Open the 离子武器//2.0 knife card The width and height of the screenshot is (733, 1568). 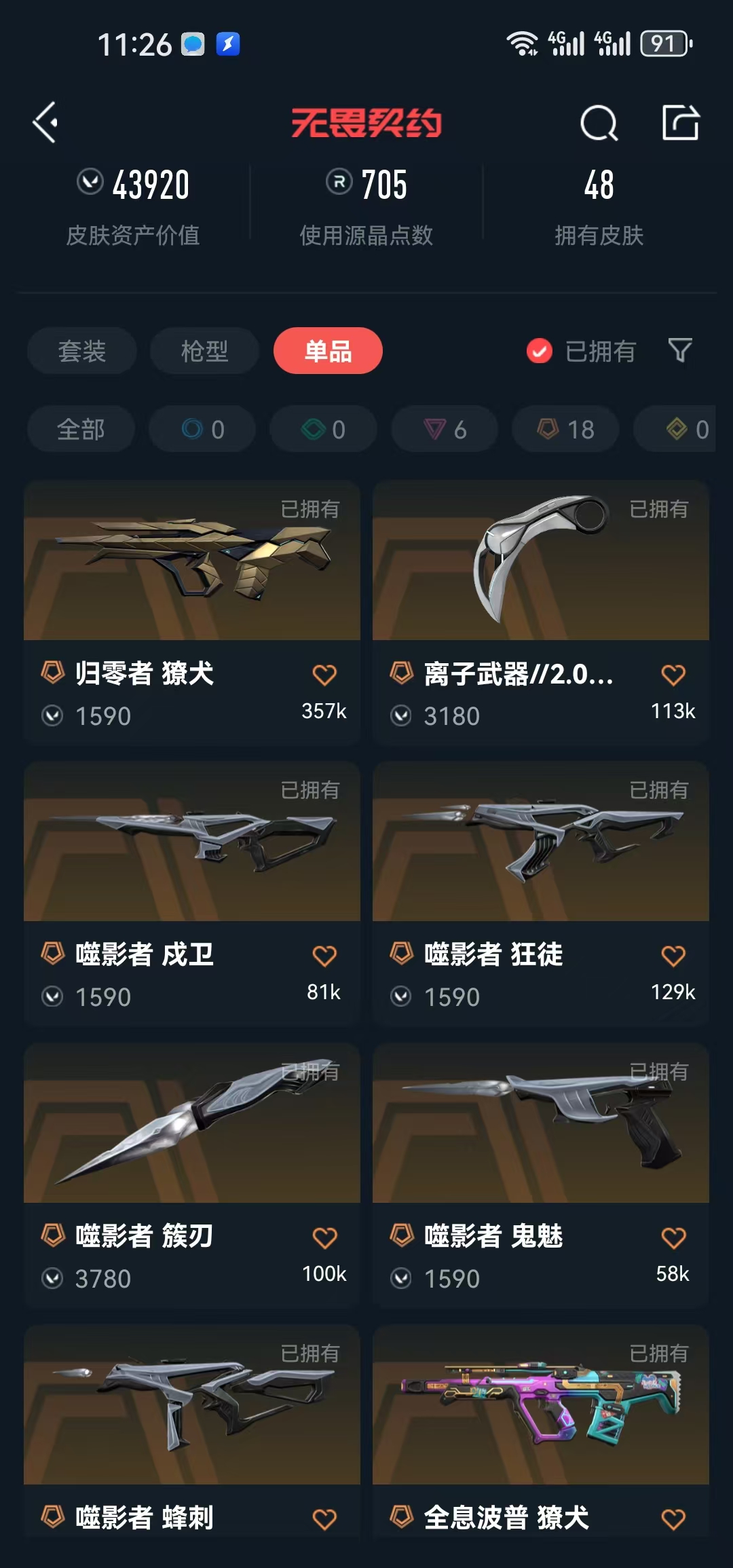pos(541,614)
